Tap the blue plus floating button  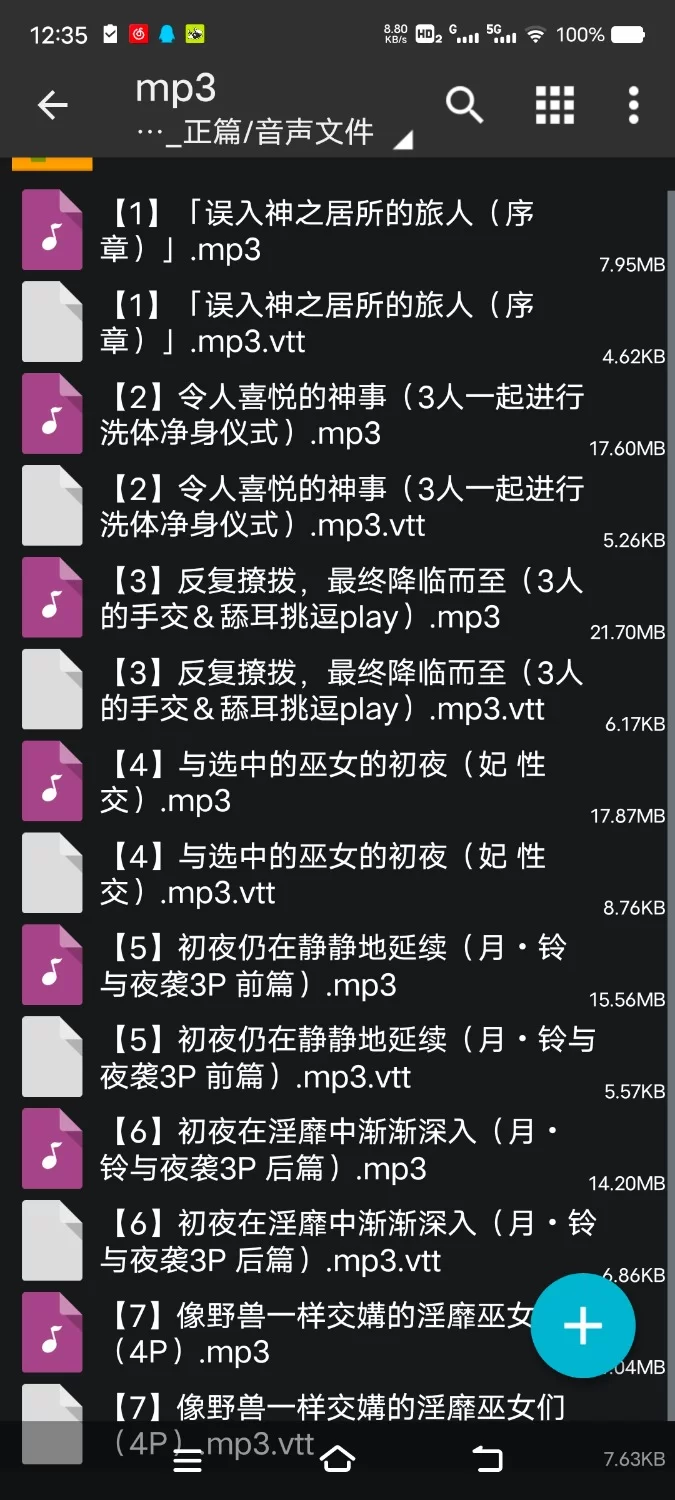pos(583,1326)
